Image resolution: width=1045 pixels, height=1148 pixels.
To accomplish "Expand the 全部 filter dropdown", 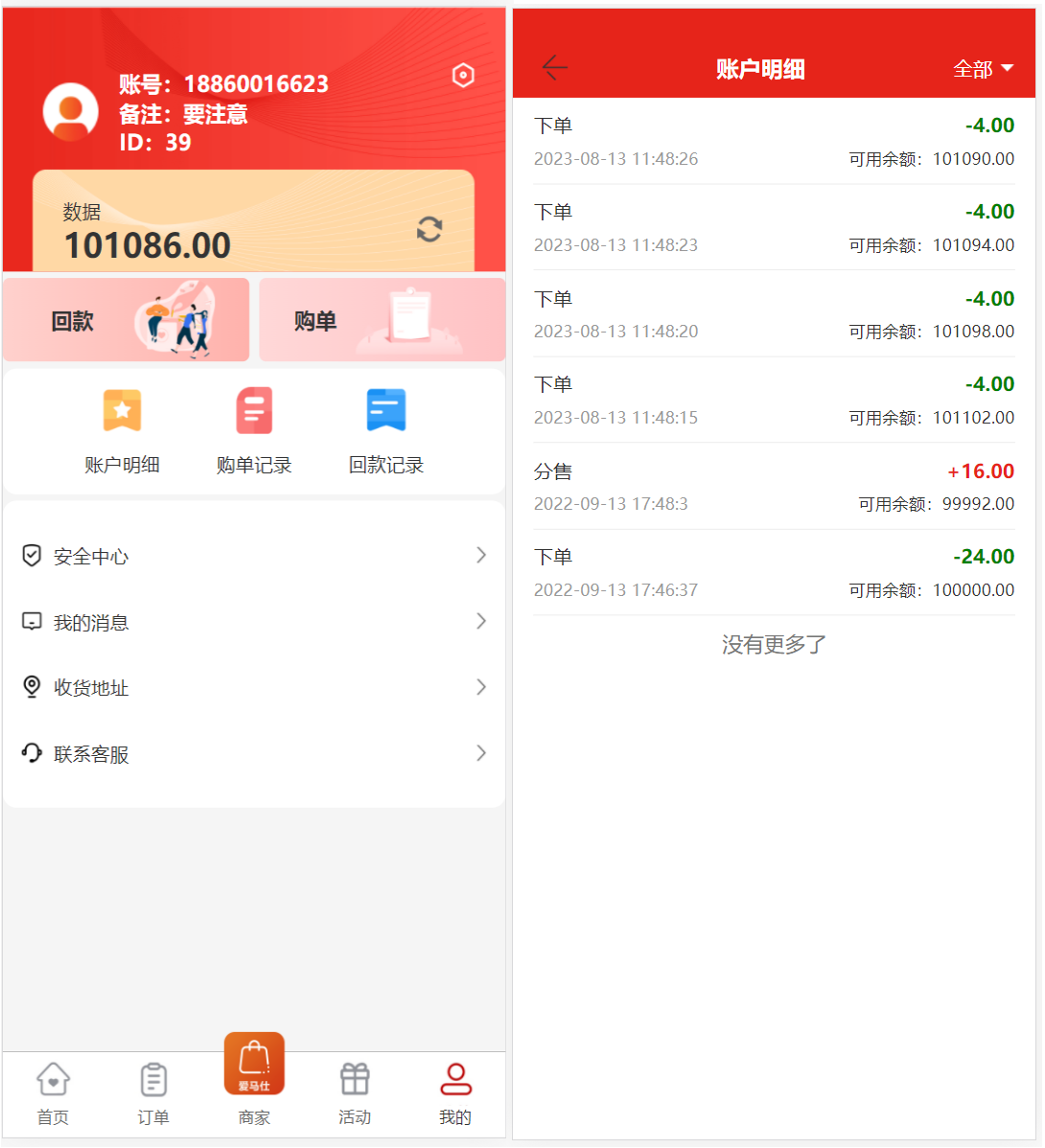I will (983, 69).
